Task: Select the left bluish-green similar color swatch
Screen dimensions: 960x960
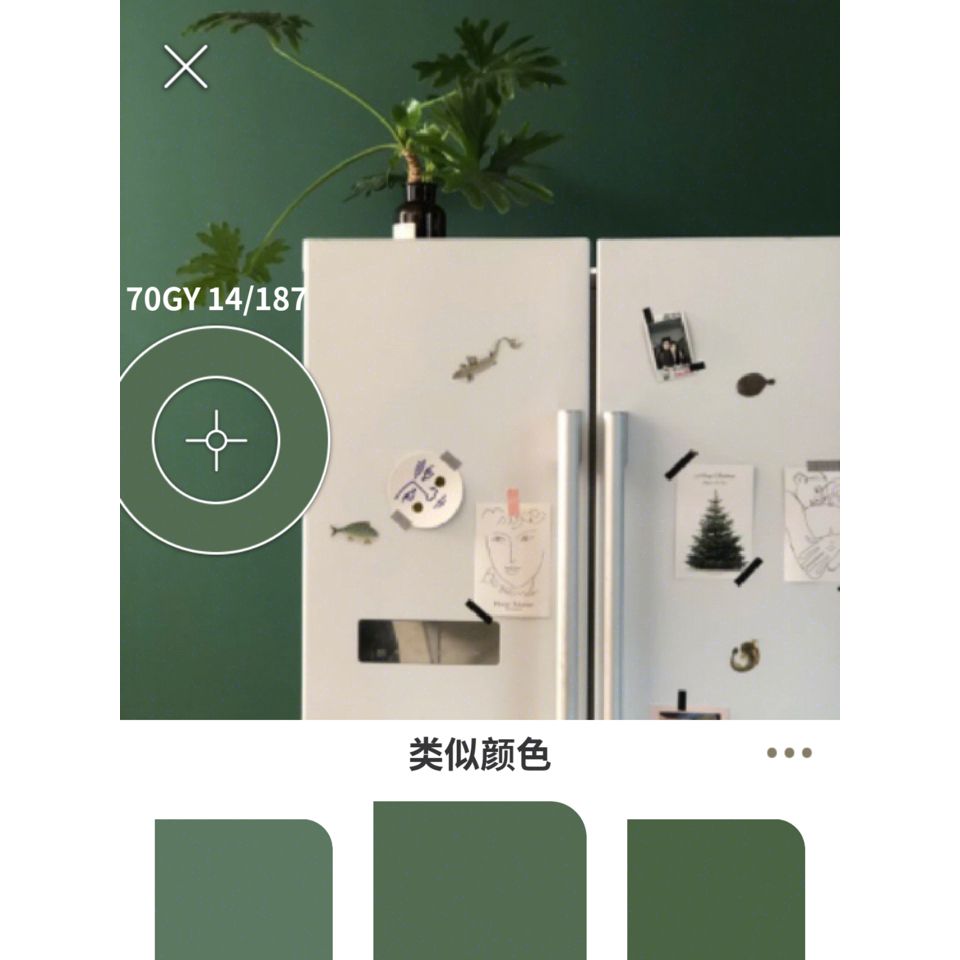Action: pos(243,888)
